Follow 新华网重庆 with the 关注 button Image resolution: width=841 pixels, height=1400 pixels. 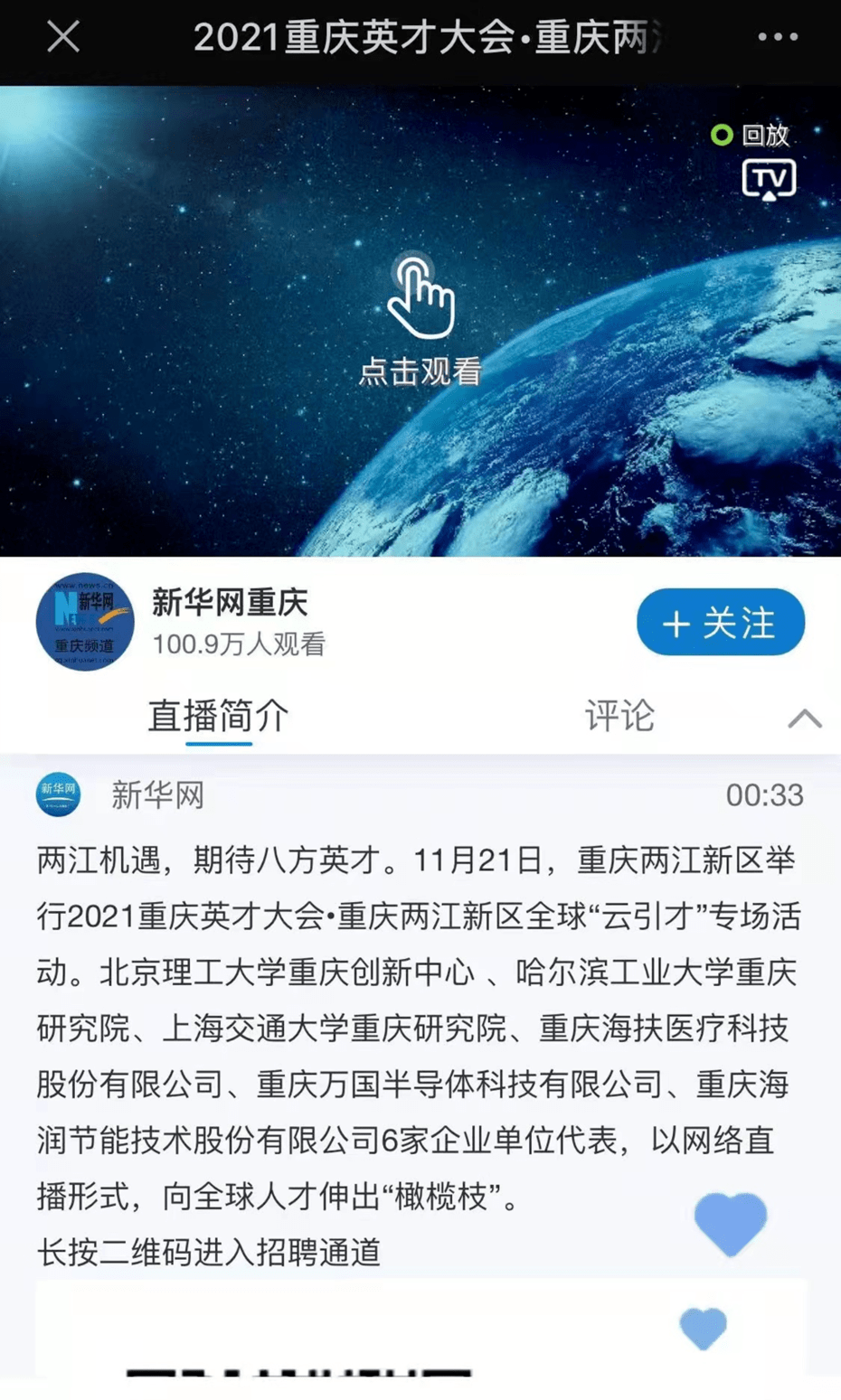(x=720, y=622)
